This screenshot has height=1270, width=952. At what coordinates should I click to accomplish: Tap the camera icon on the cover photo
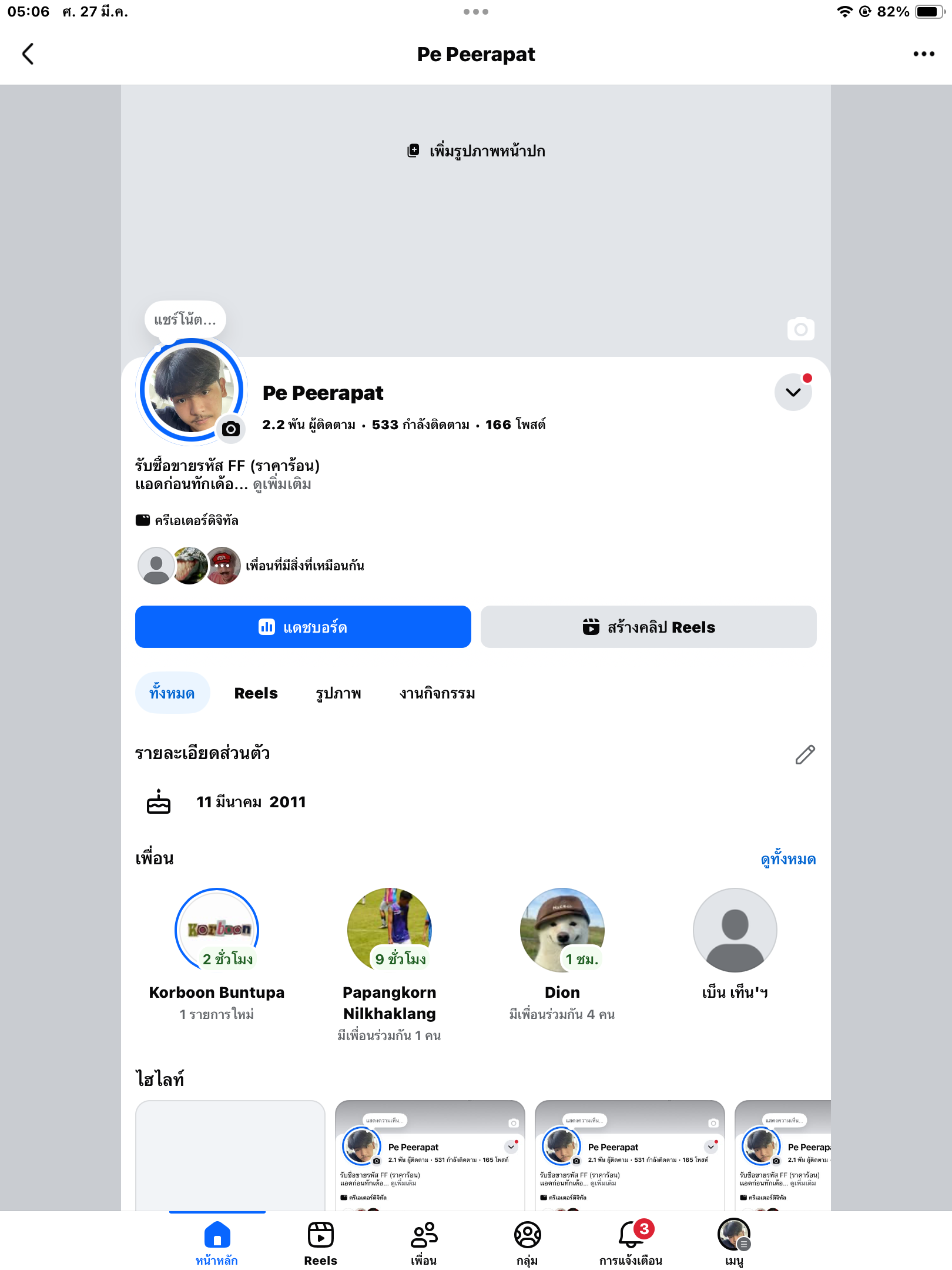[800, 329]
